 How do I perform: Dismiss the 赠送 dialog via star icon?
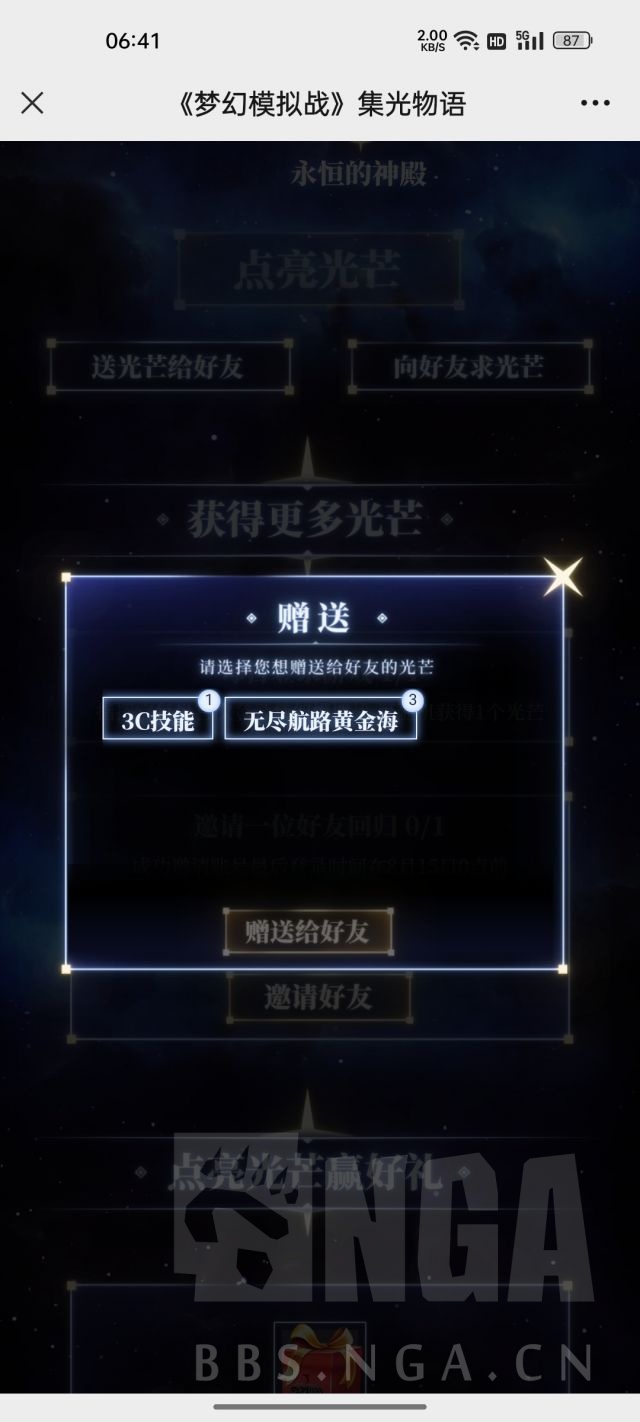(562, 577)
